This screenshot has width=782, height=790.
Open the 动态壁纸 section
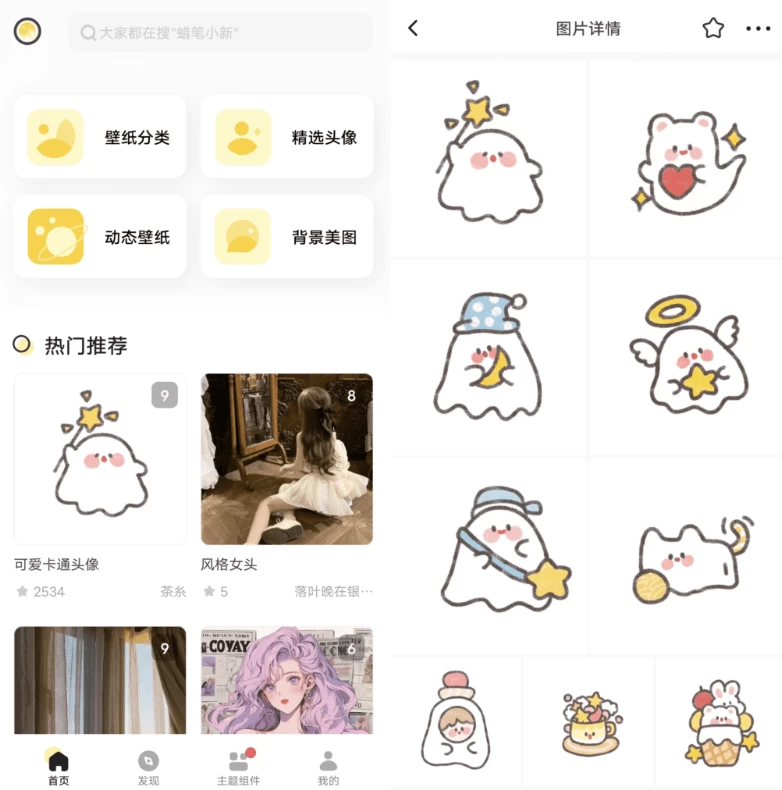100,237
